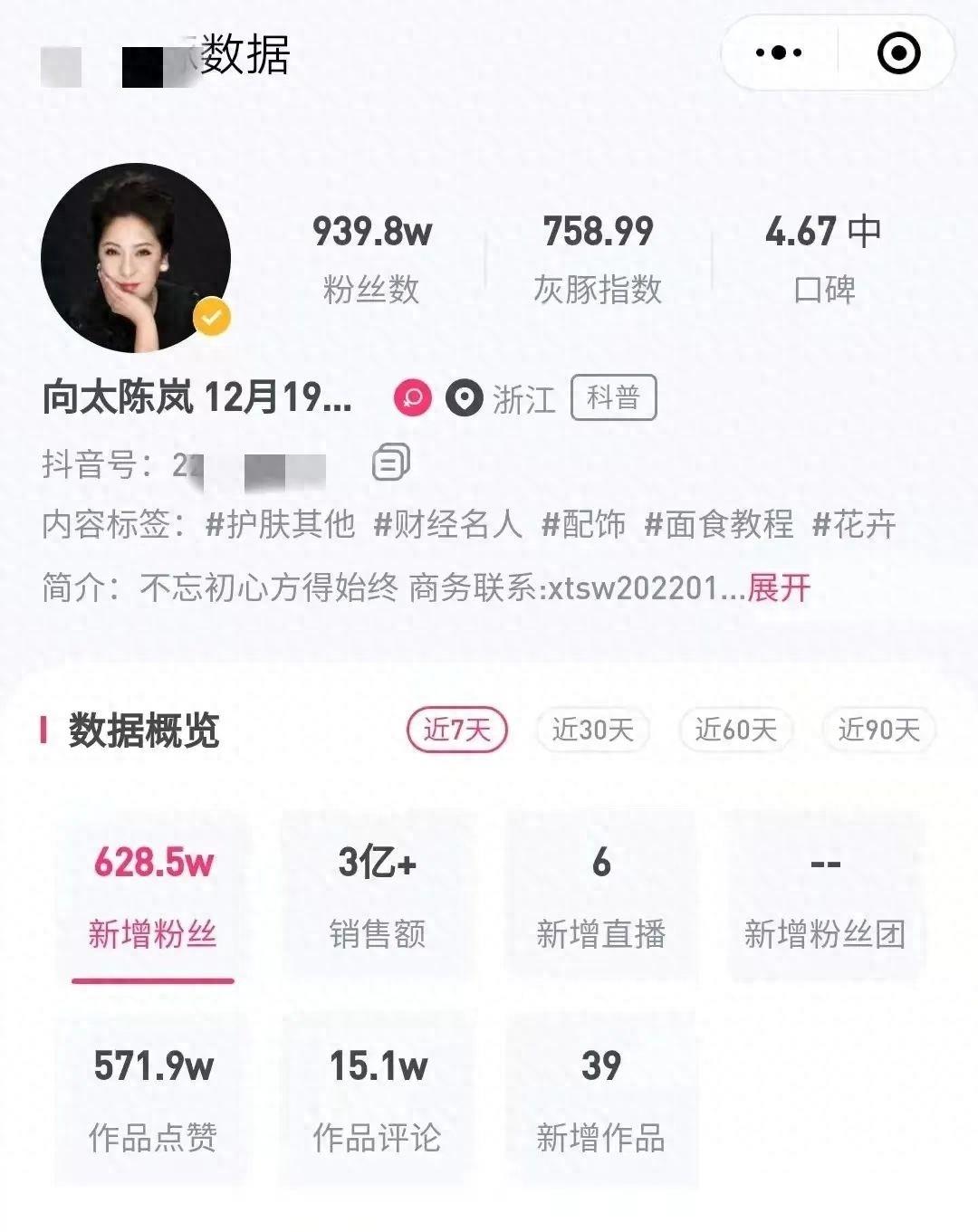Switch to the 近60天 tab
The image size is (978, 1232).
(x=734, y=731)
